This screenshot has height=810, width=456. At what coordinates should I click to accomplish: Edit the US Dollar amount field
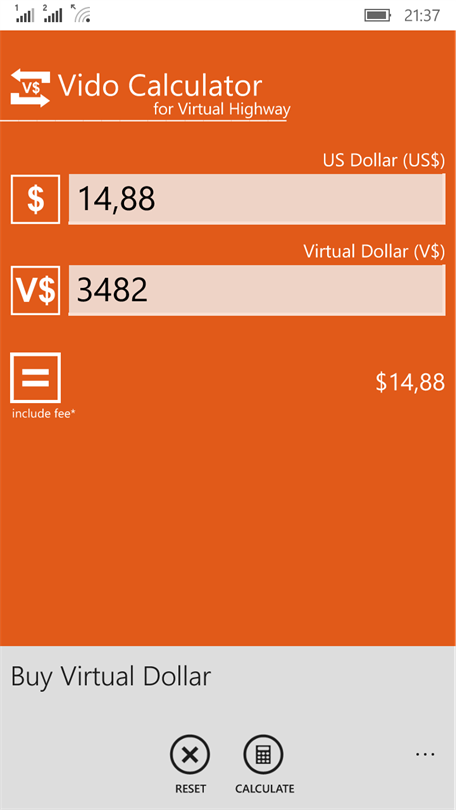pos(257,199)
